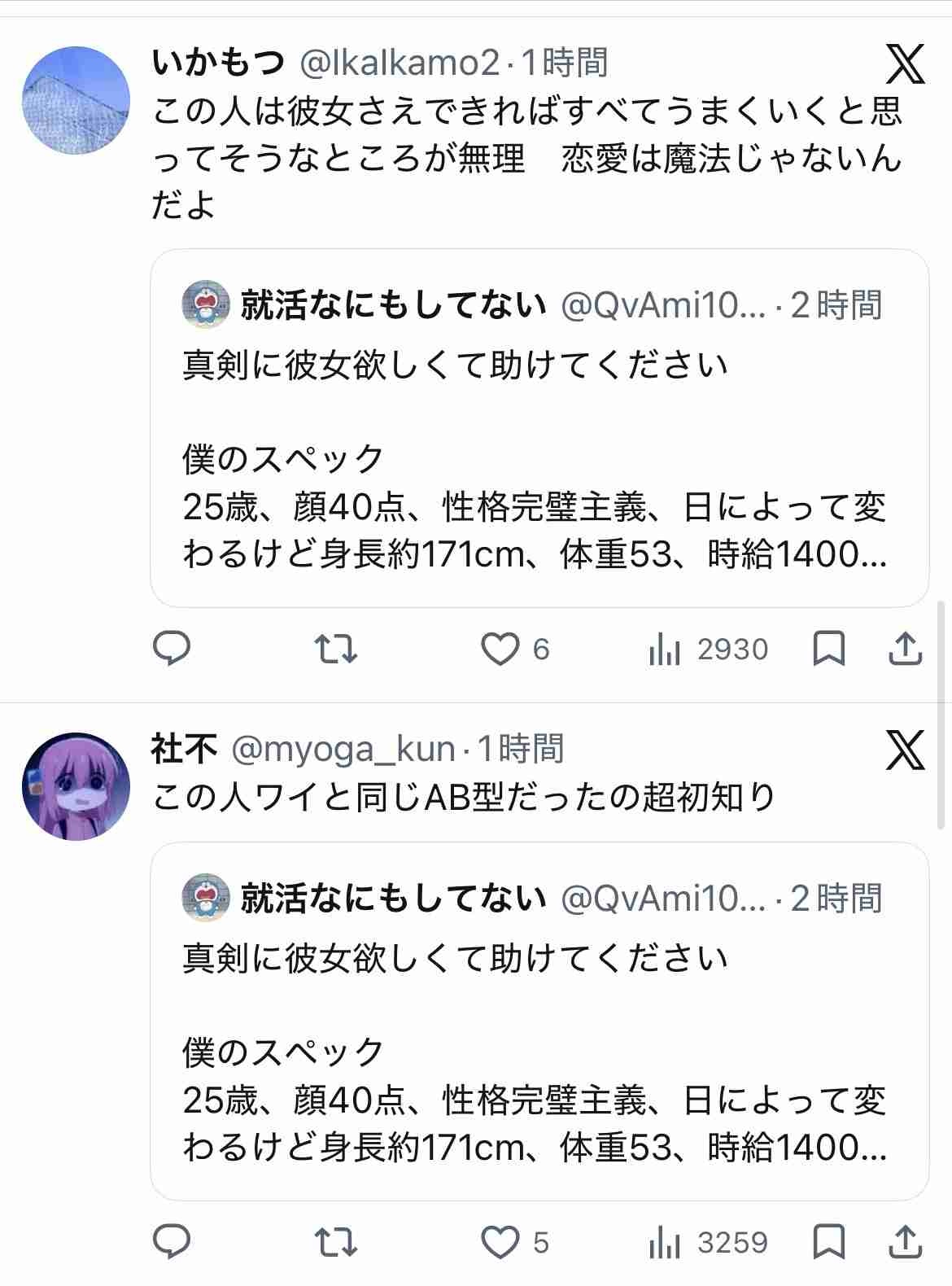952x1286 pixels.
Task: Repost 社不's post
Action: 335,1242
